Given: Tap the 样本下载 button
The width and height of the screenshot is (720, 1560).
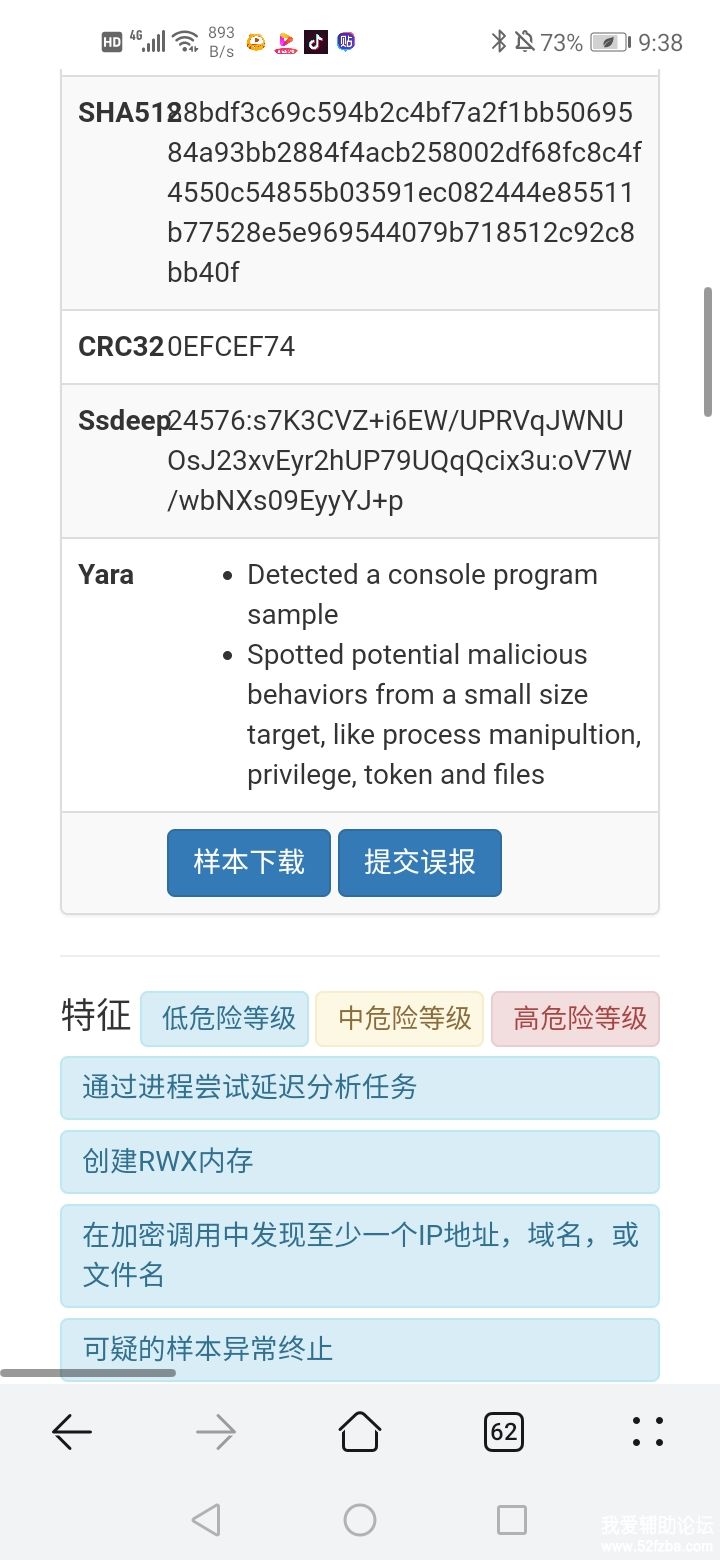Looking at the screenshot, I should [x=248, y=862].
